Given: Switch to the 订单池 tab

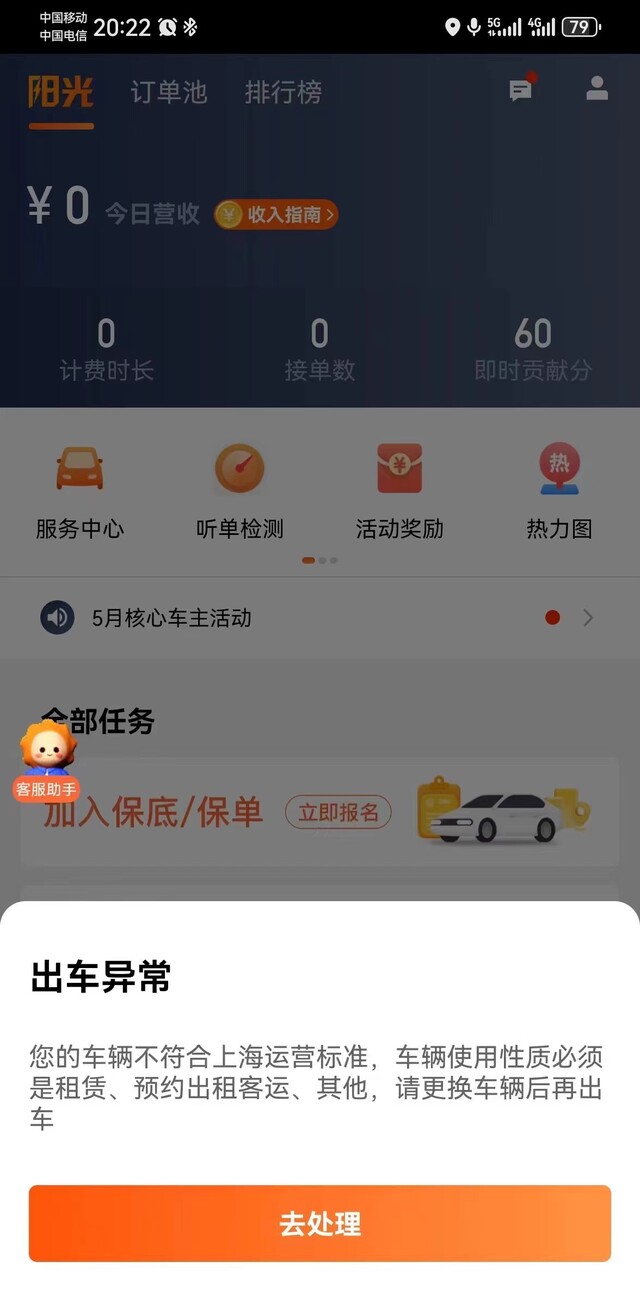Looking at the screenshot, I should pos(169,92).
